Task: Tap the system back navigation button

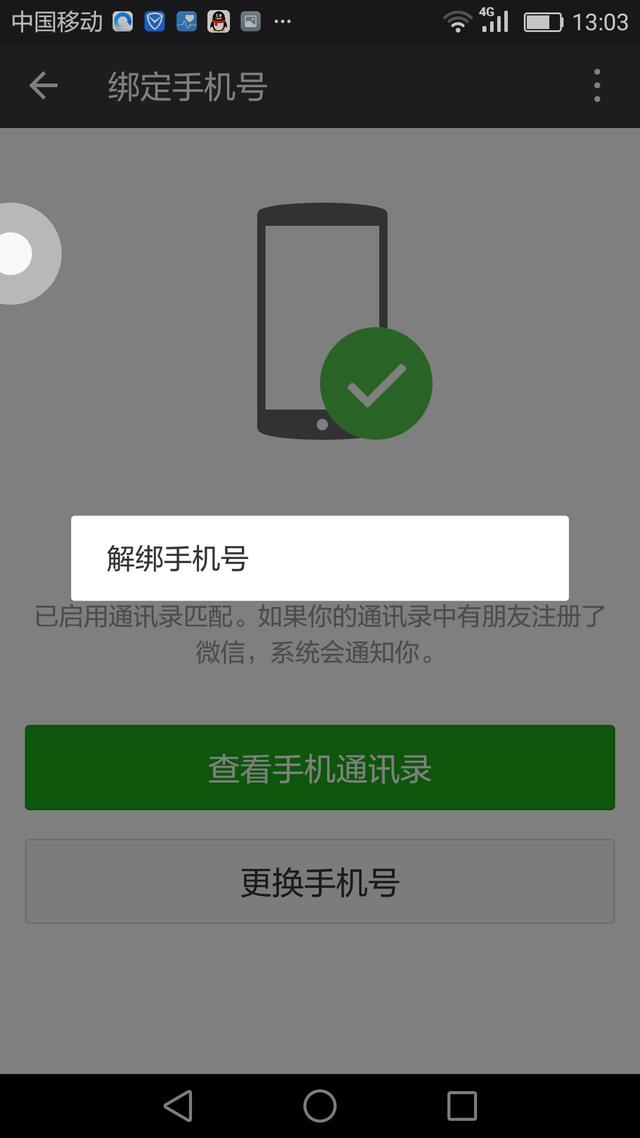Action: point(178,1105)
